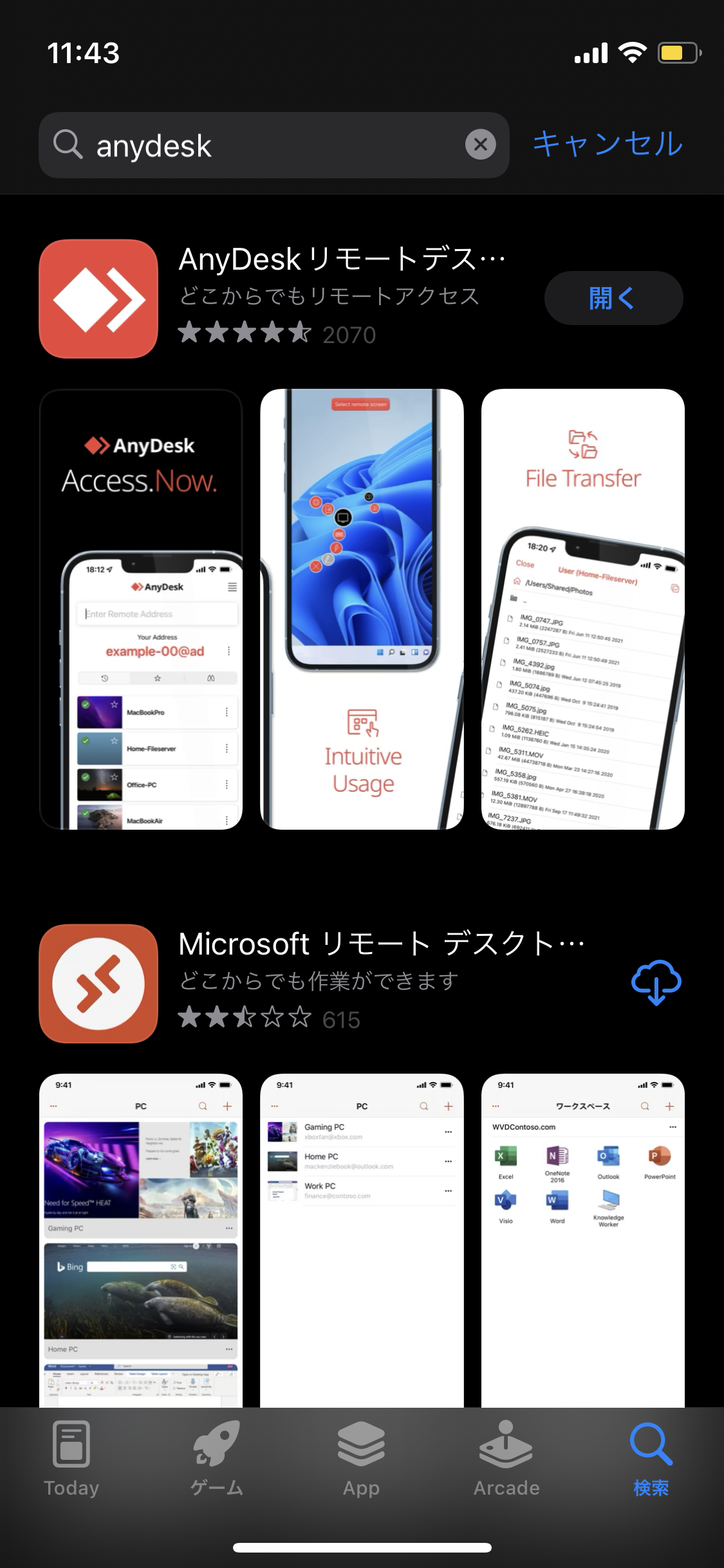Cancel the search with キャンセル

608,144
